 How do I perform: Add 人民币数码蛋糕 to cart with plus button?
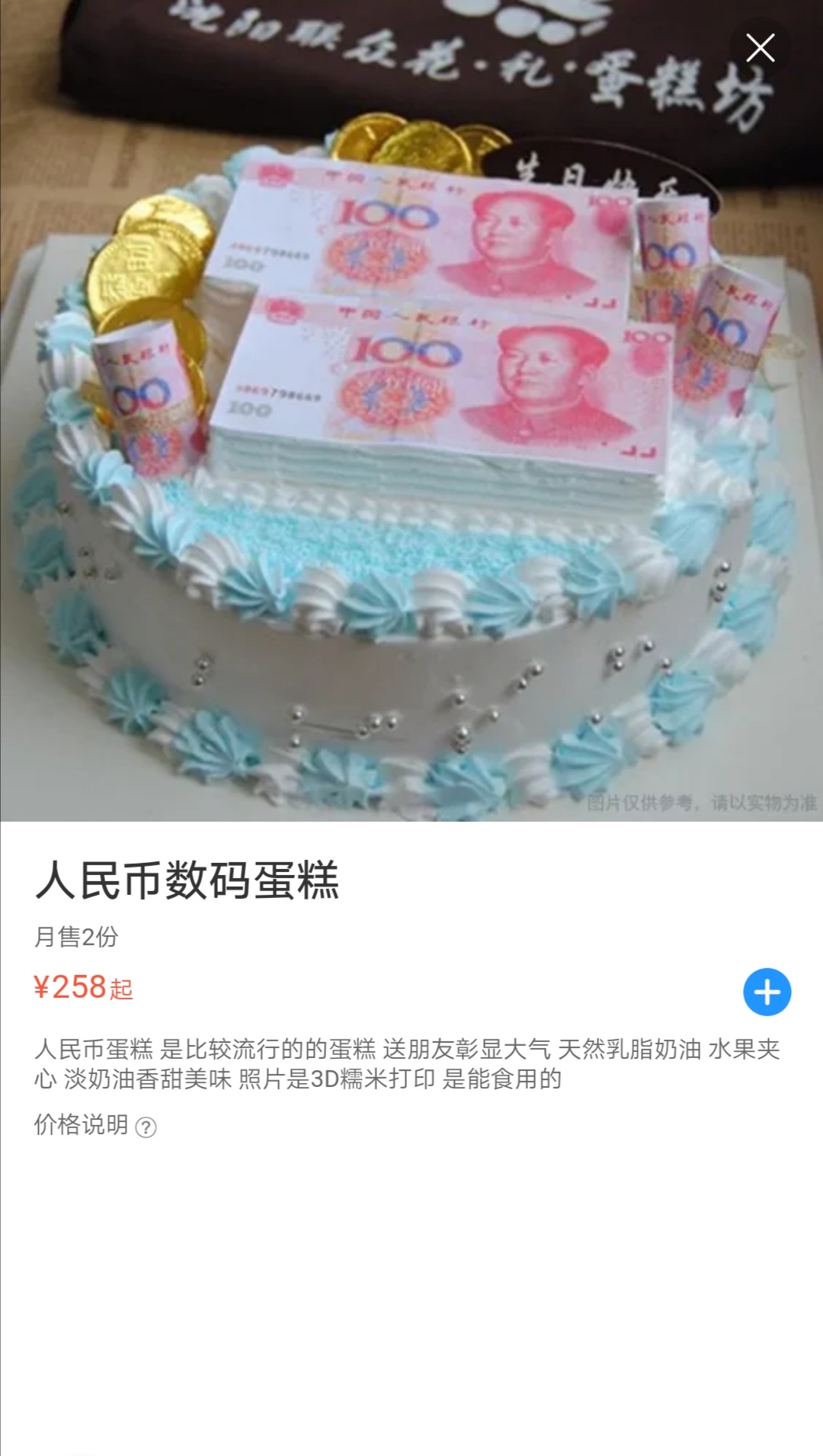tap(767, 992)
